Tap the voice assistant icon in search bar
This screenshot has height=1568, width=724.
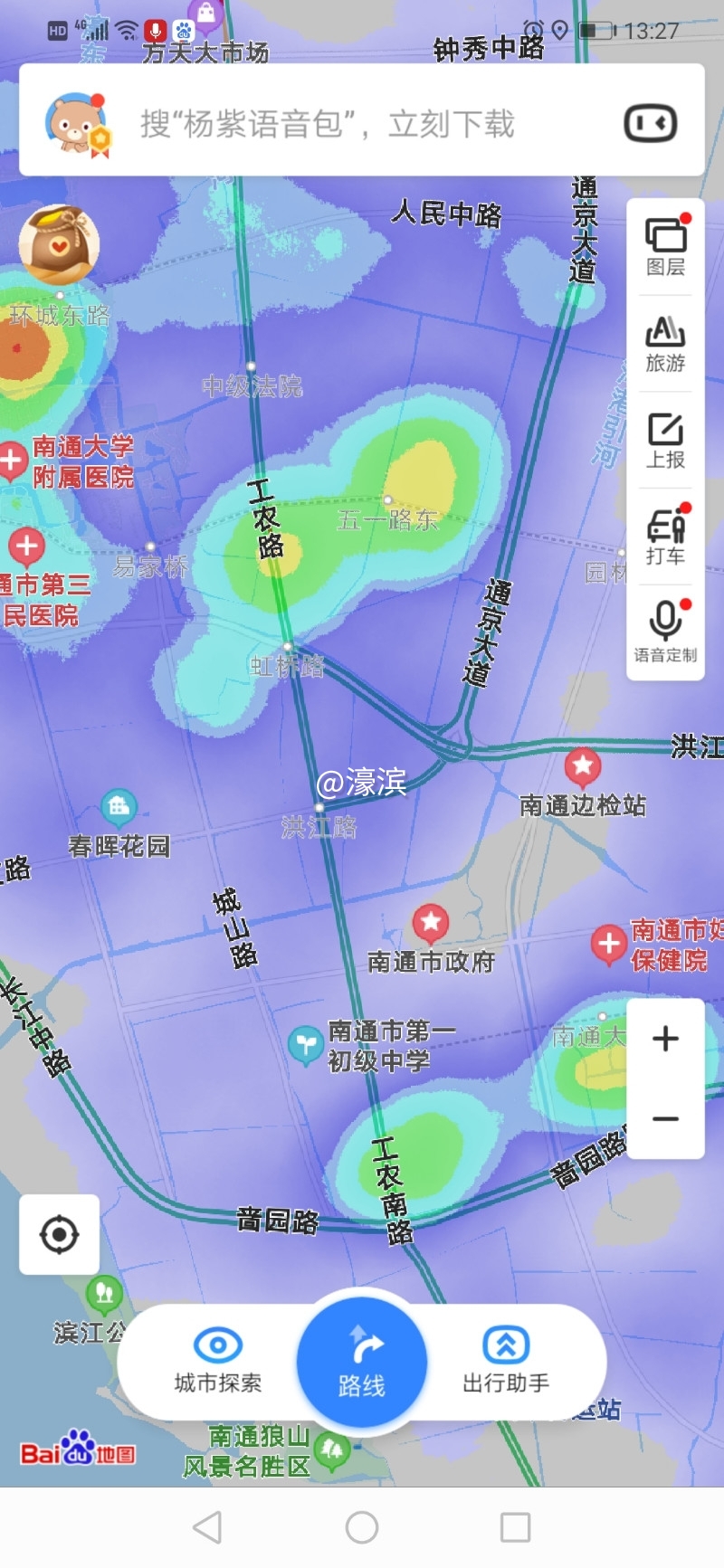coord(650,123)
